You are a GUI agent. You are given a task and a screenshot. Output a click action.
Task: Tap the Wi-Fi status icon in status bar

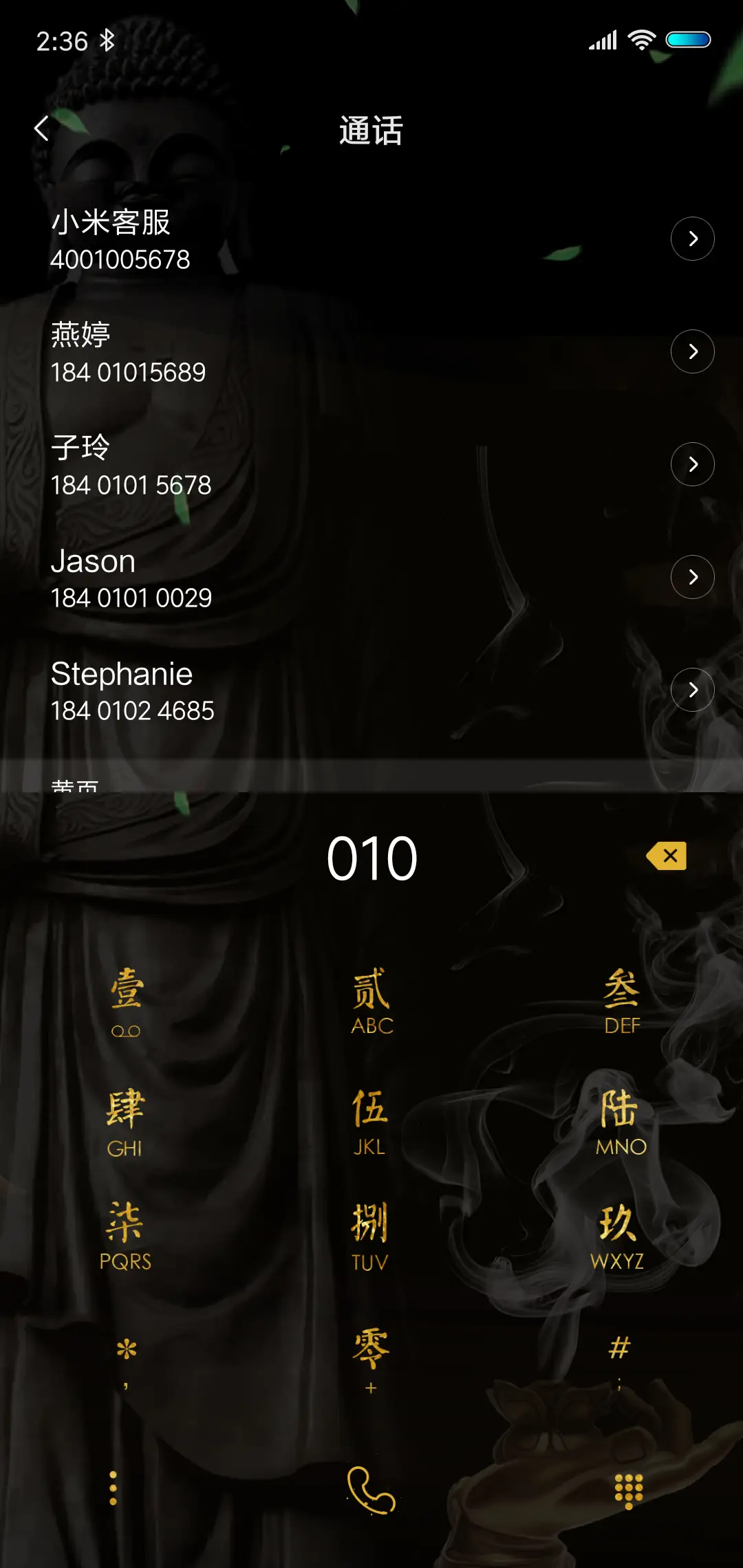tap(642, 39)
